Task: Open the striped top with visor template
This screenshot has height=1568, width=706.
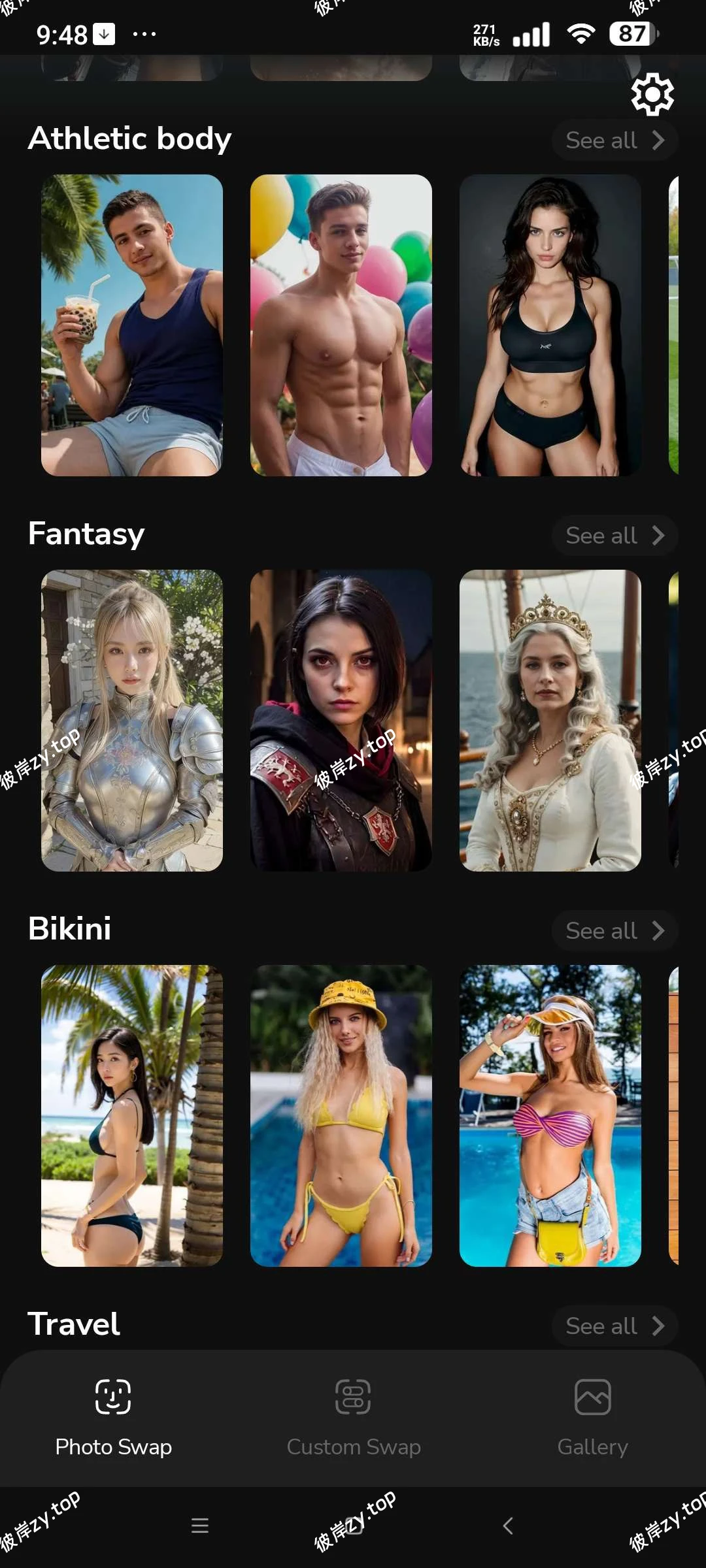Action: 550,1115
